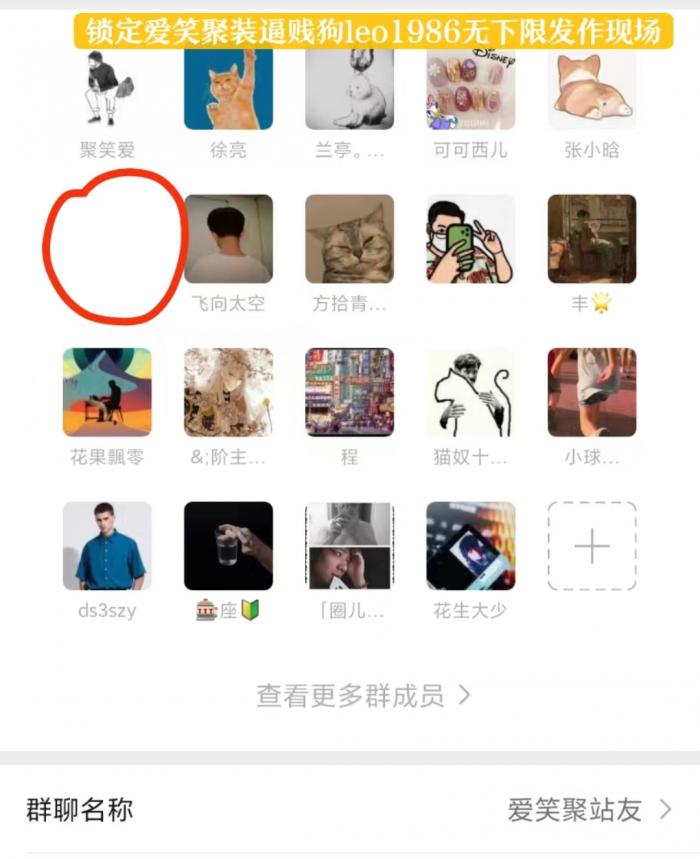Open 花果飘零's profile
The height and width of the screenshot is (859, 700).
107,392
